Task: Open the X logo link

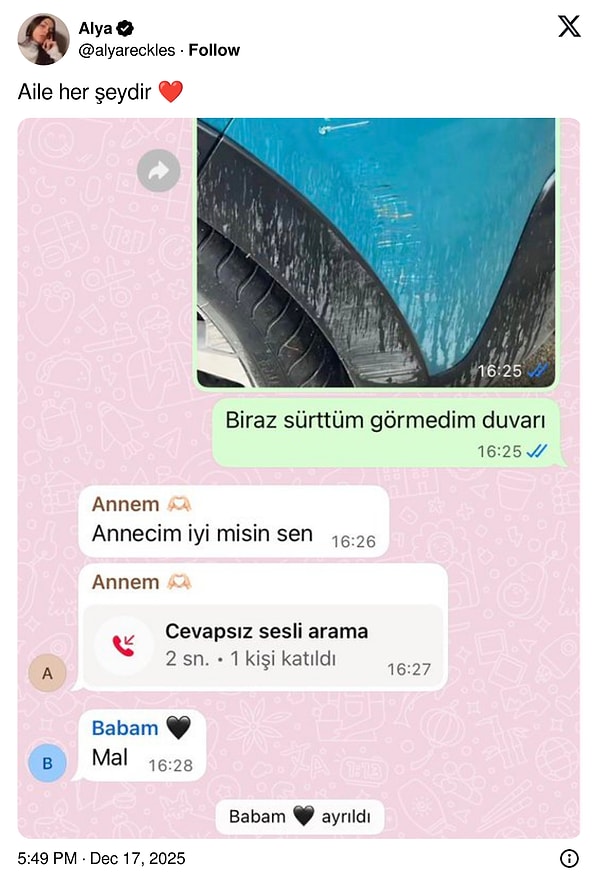Action: pos(568,27)
